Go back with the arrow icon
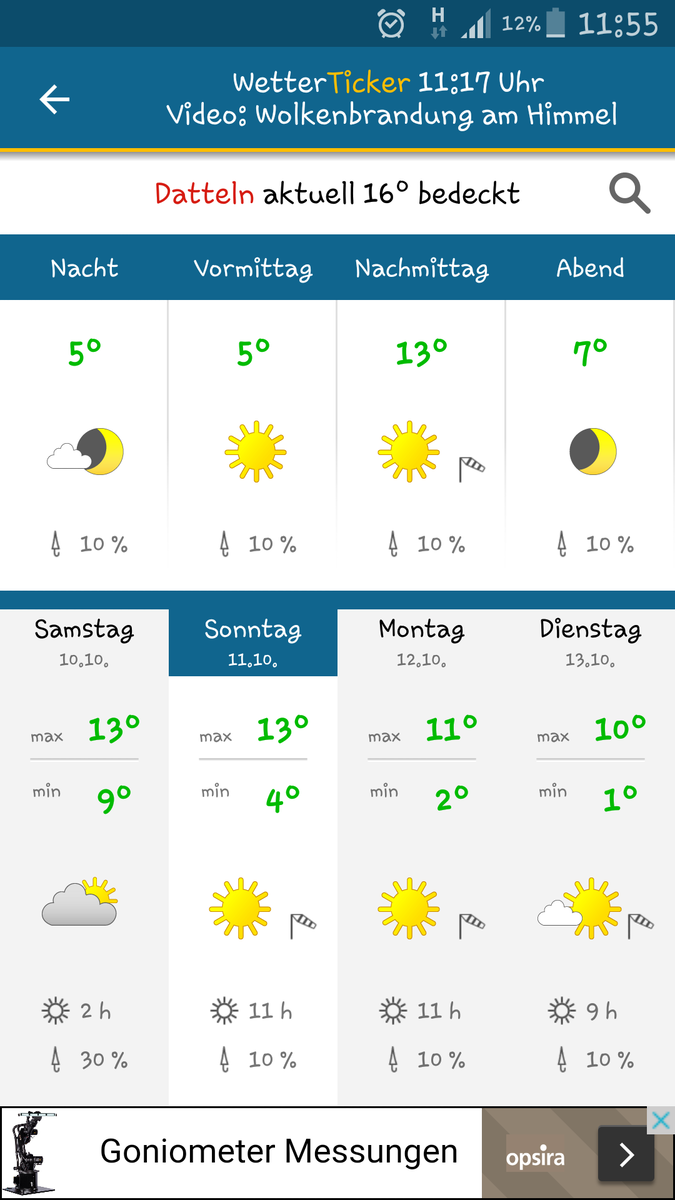Screen dimensions: 675x1200 54,99
